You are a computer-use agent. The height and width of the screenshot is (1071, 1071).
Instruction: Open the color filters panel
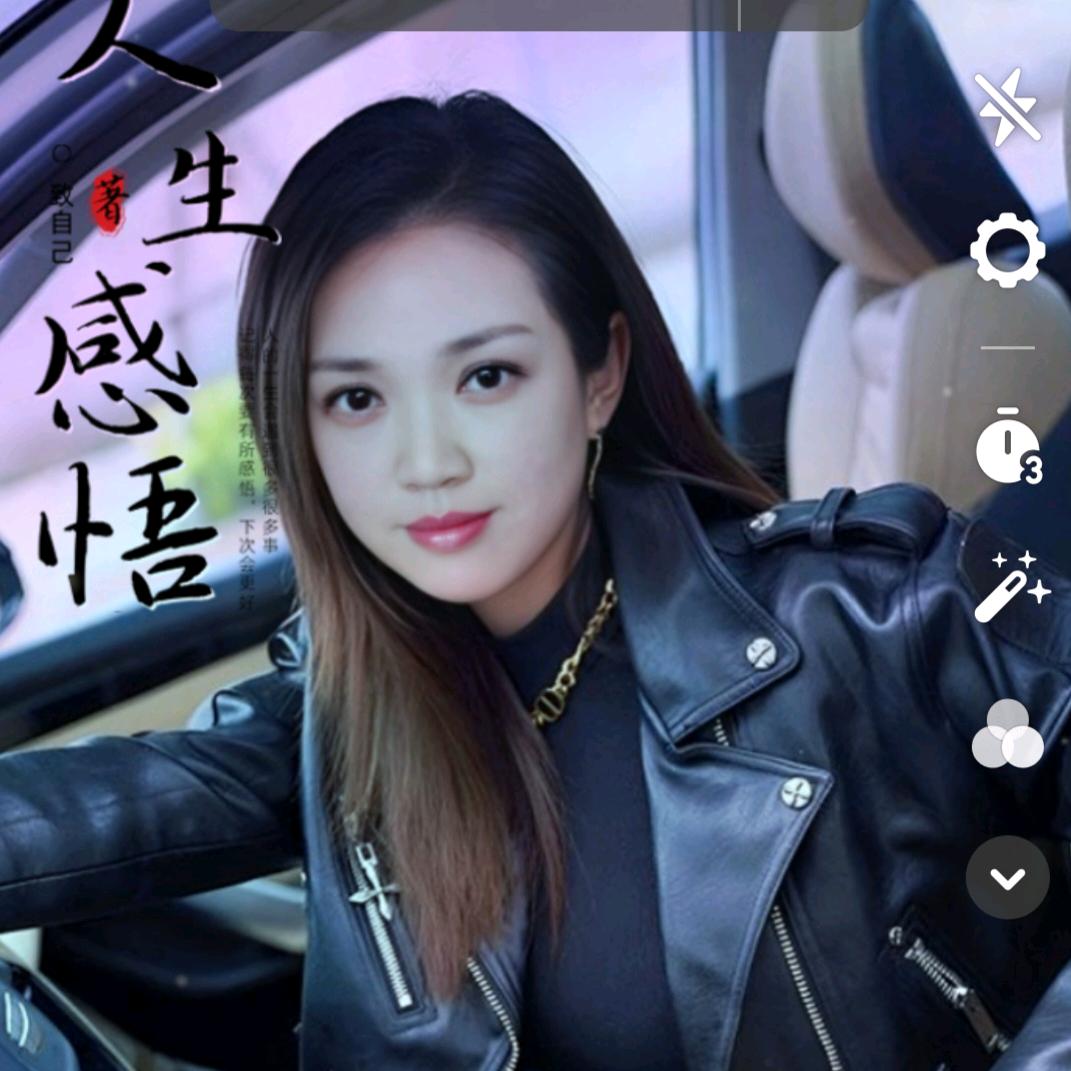point(1007,734)
